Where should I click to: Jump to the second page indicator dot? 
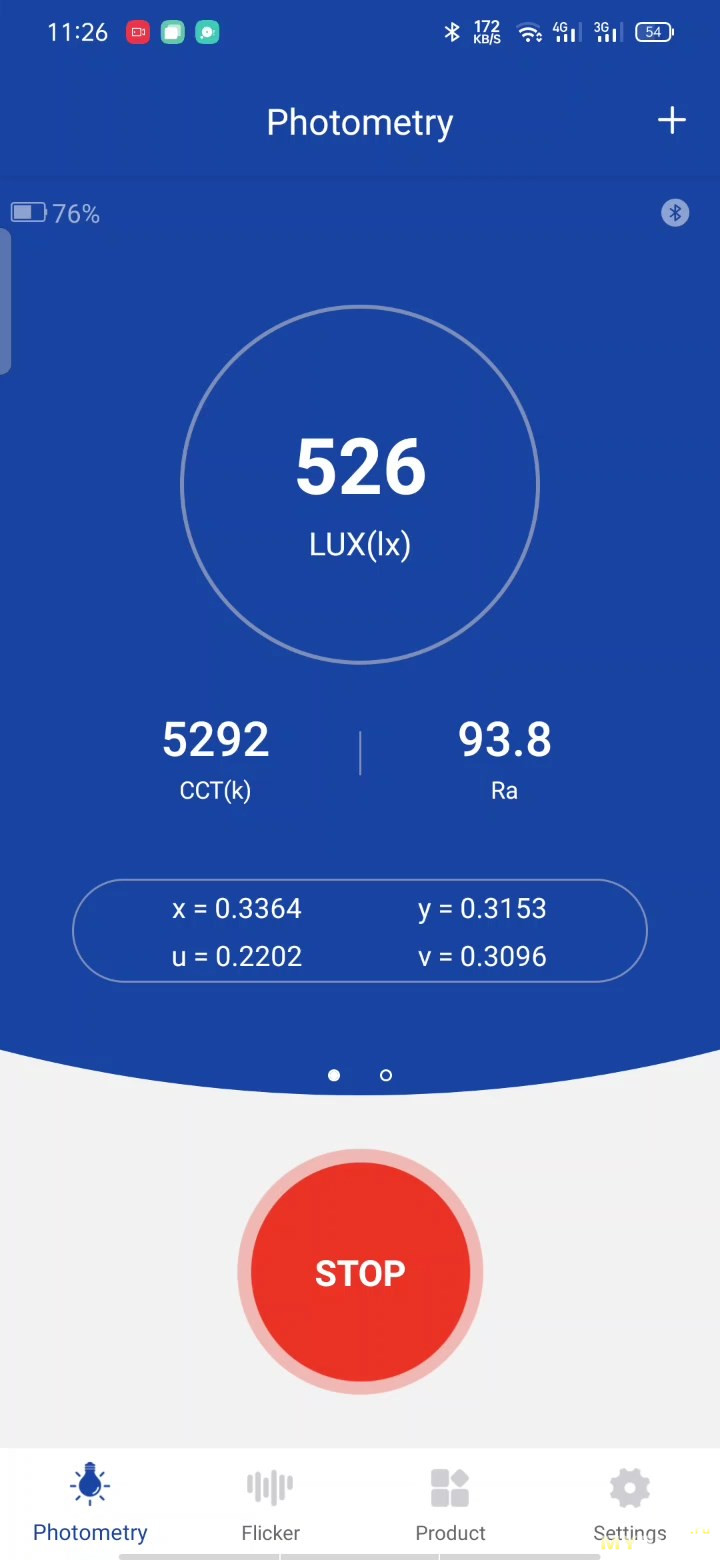[386, 1075]
